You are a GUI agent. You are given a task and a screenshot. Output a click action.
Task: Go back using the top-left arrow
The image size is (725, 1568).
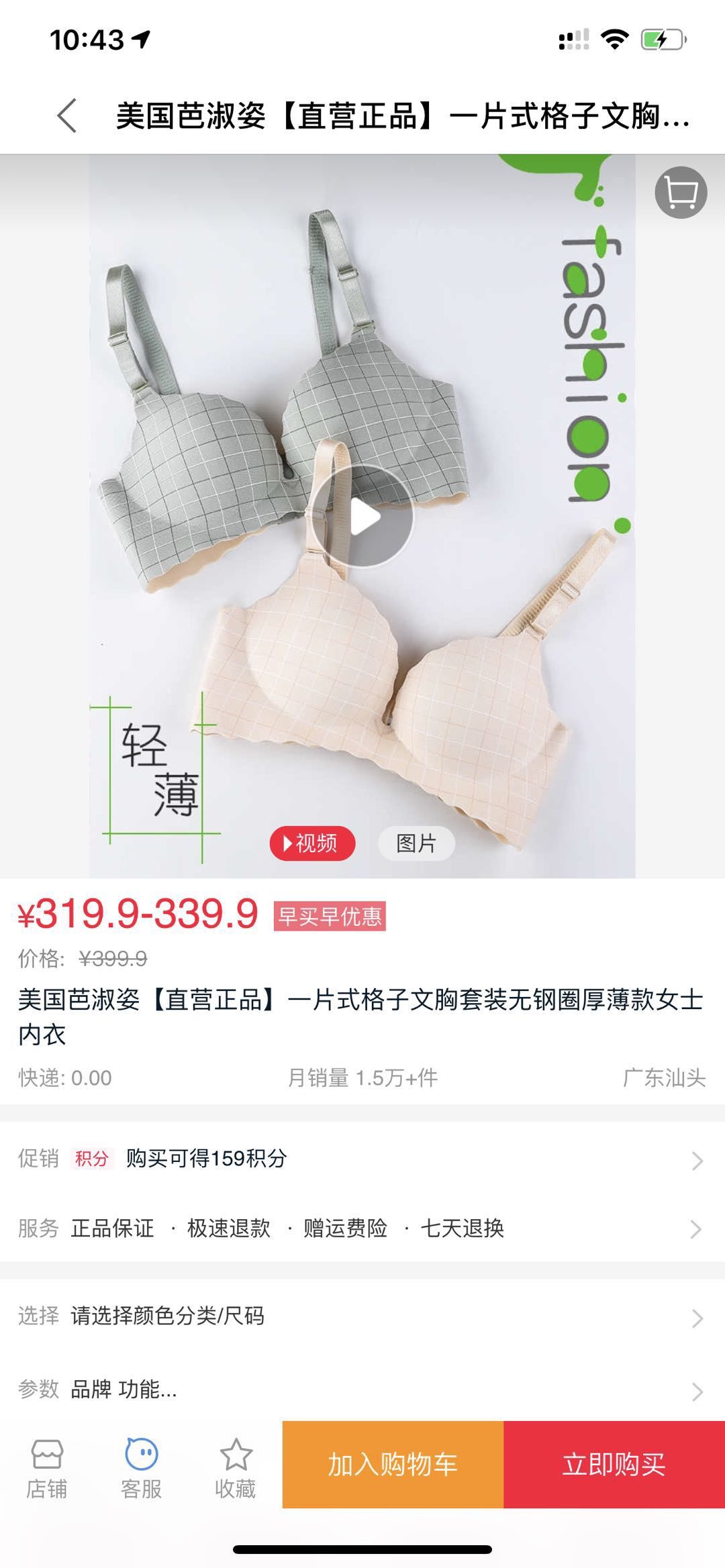67,115
